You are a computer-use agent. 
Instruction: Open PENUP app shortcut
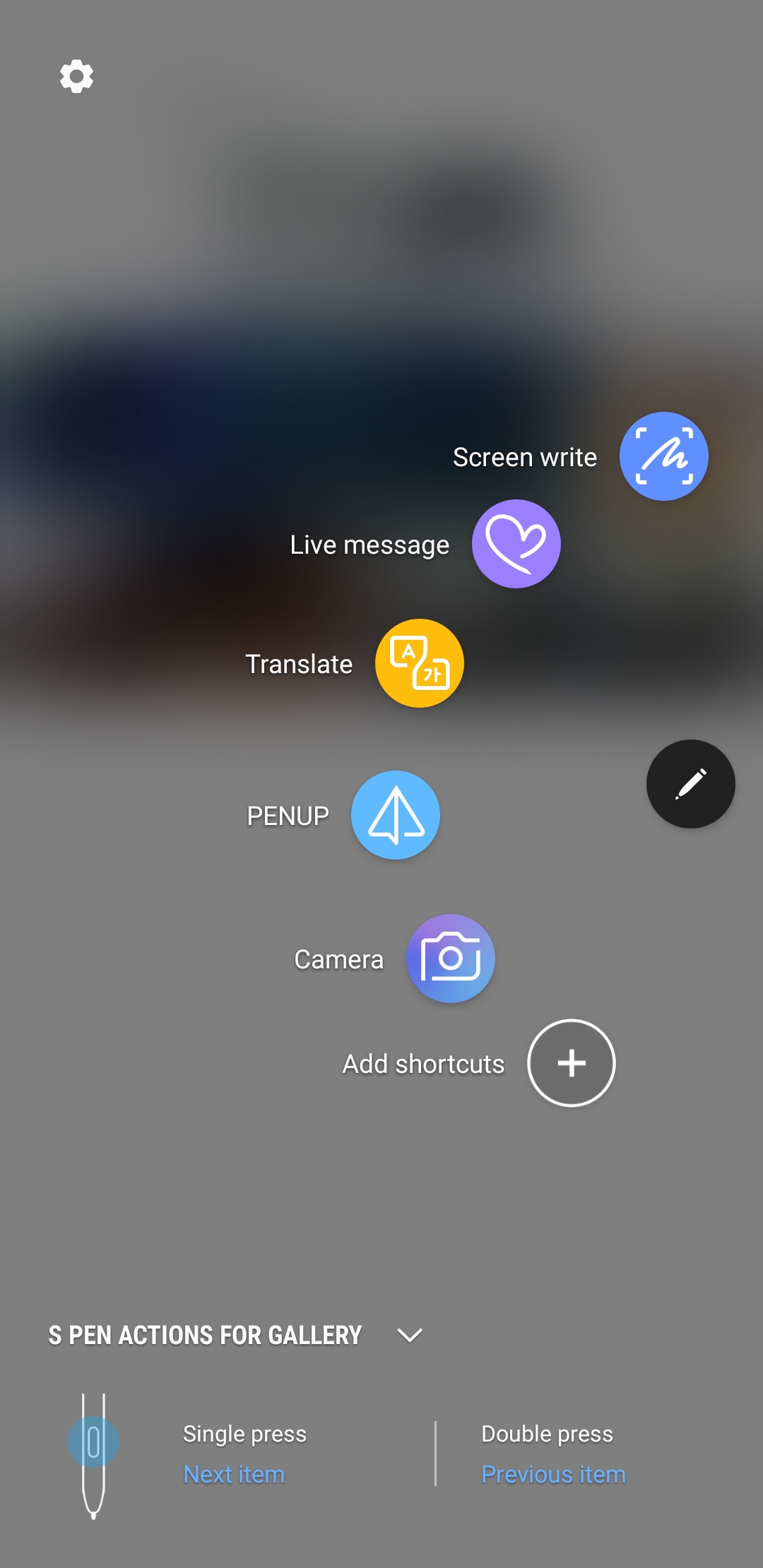pos(395,815)
